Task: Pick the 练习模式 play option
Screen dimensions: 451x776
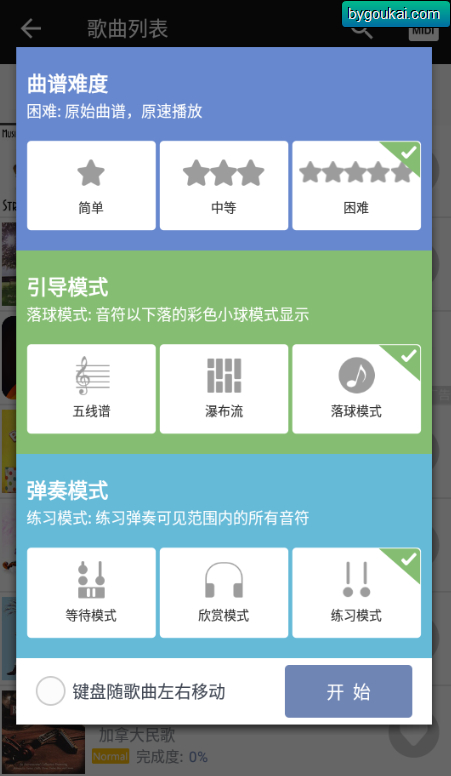Action: pyautogui.click(x=356, y=593)
